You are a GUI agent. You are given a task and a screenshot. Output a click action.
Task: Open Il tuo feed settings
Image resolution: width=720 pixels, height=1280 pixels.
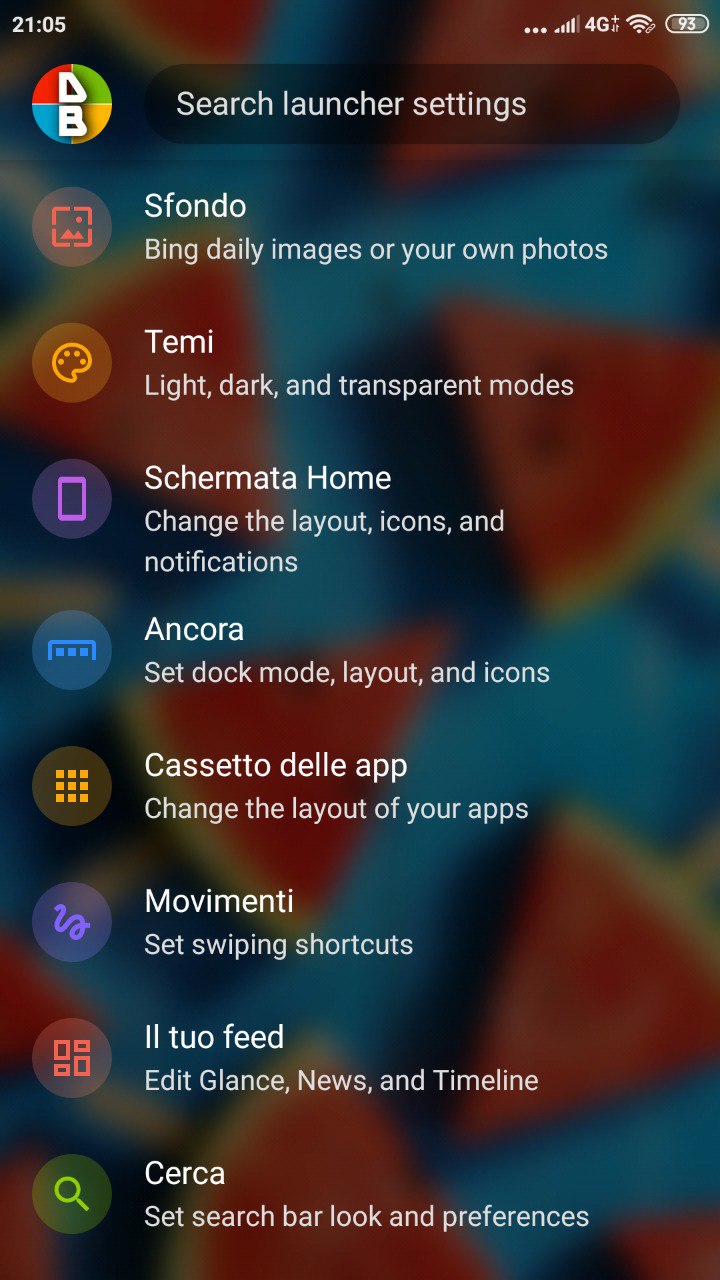coord(360,1058)
